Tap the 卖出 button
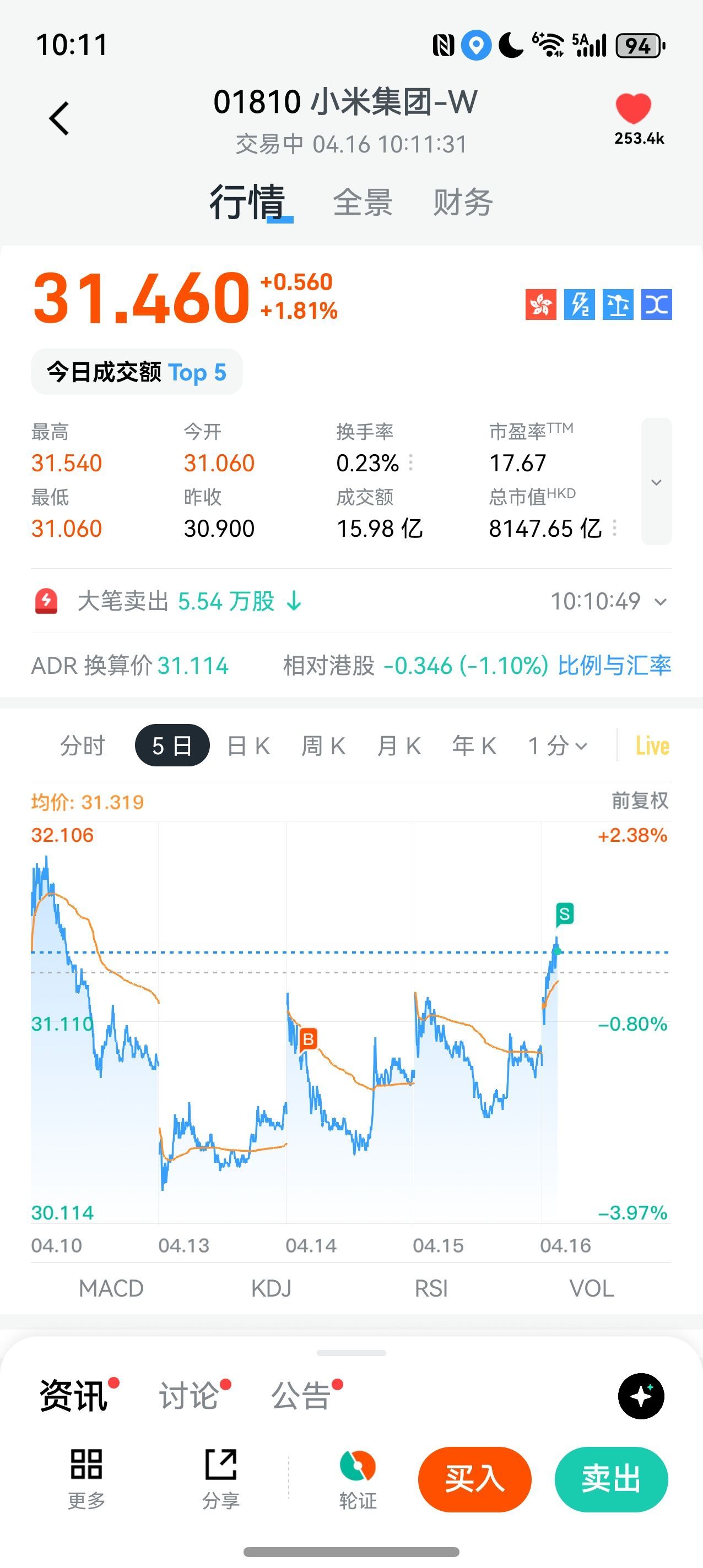 (611, 1479)
